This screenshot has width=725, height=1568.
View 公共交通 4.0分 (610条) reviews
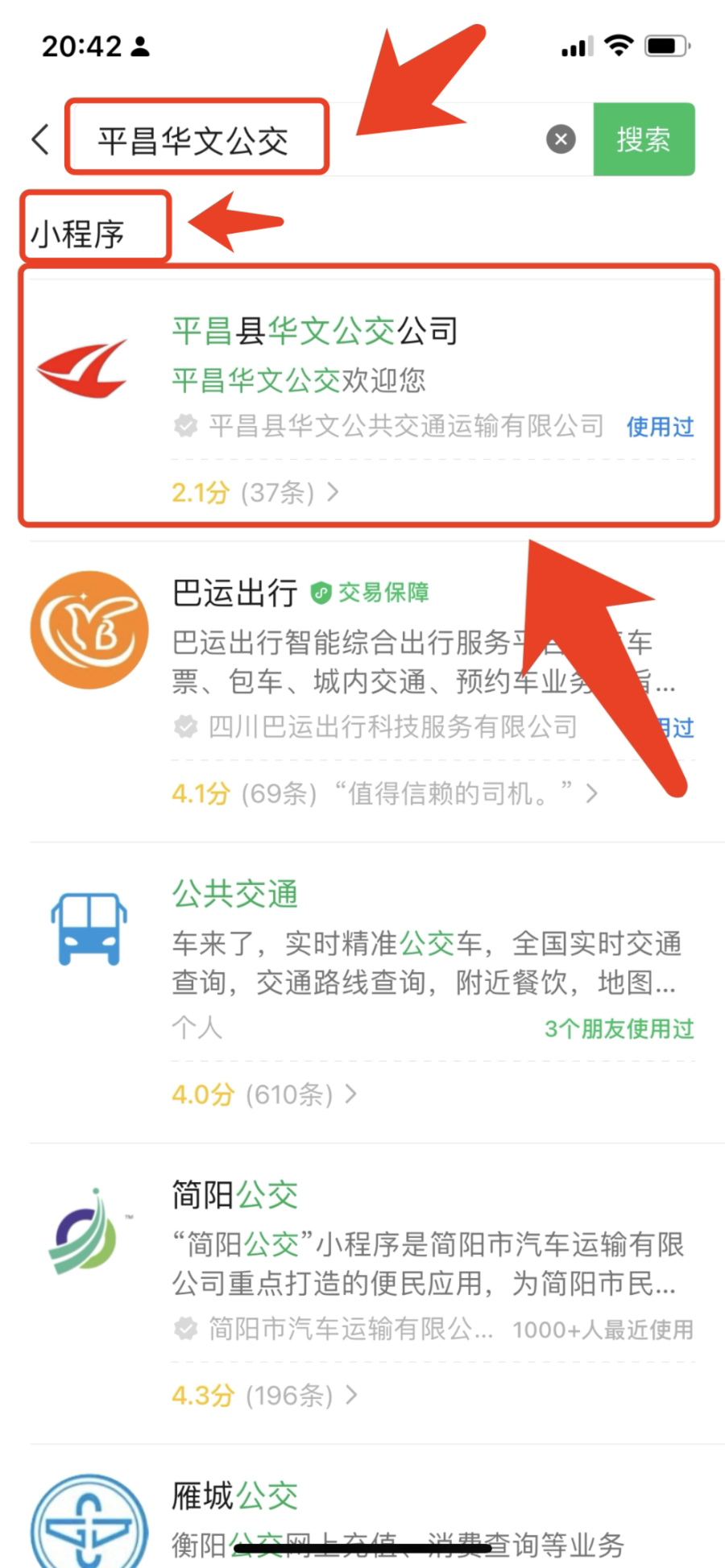pyautogui.click(x=263, y=1094)
